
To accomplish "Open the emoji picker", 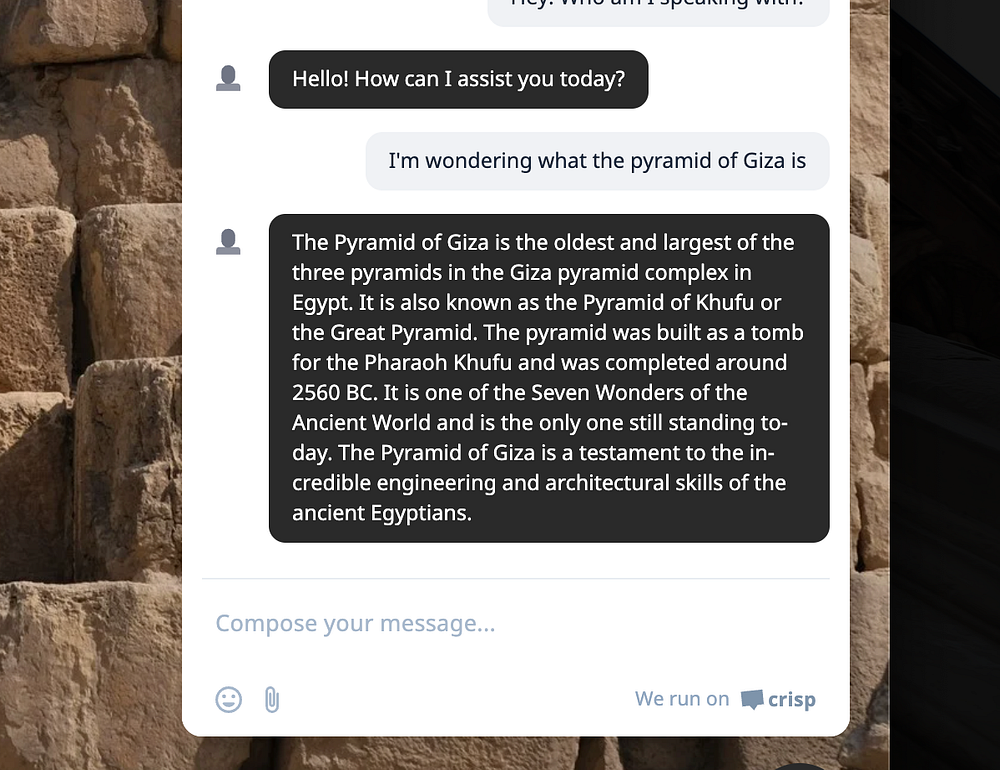I will pyautogui.click(x=229, y=699).
